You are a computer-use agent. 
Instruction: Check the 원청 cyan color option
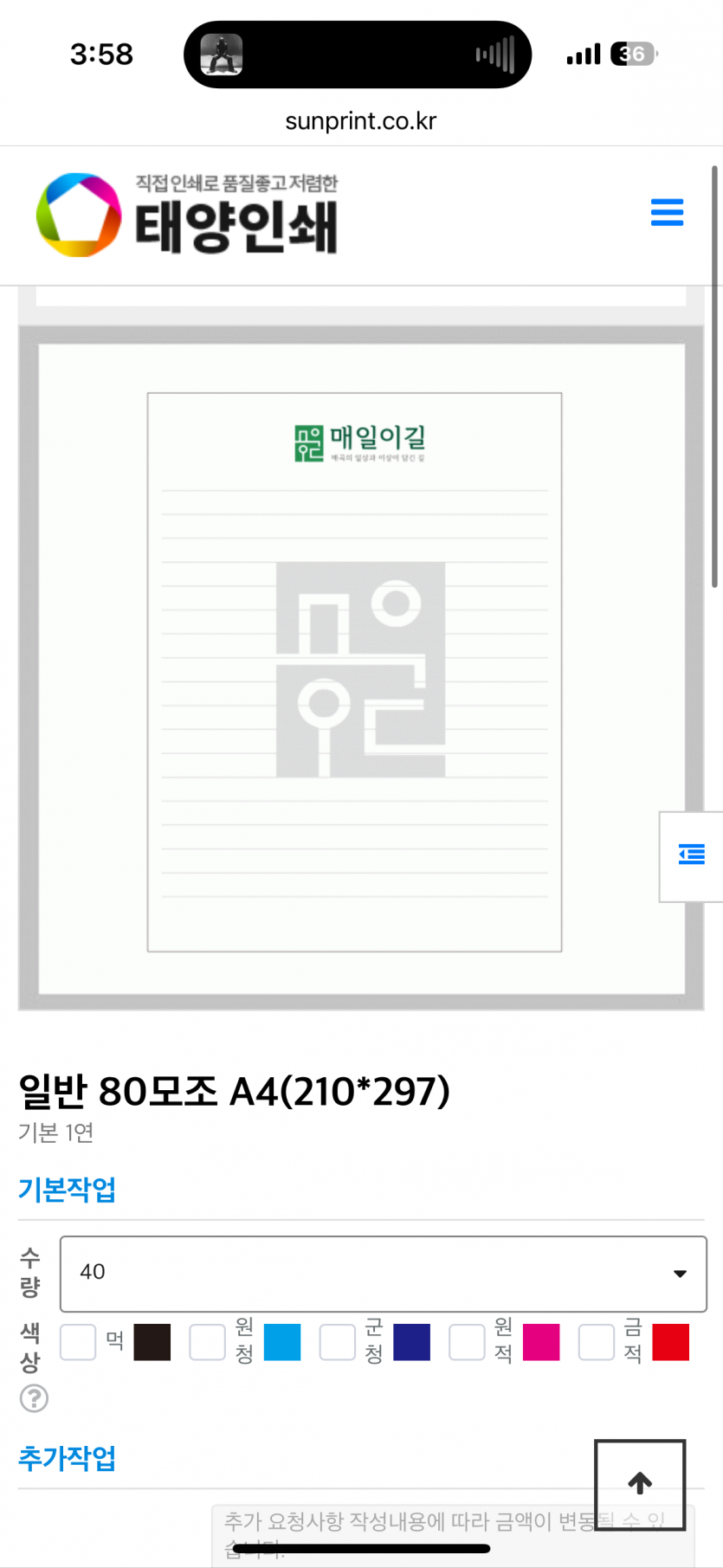click(207, 1342)
